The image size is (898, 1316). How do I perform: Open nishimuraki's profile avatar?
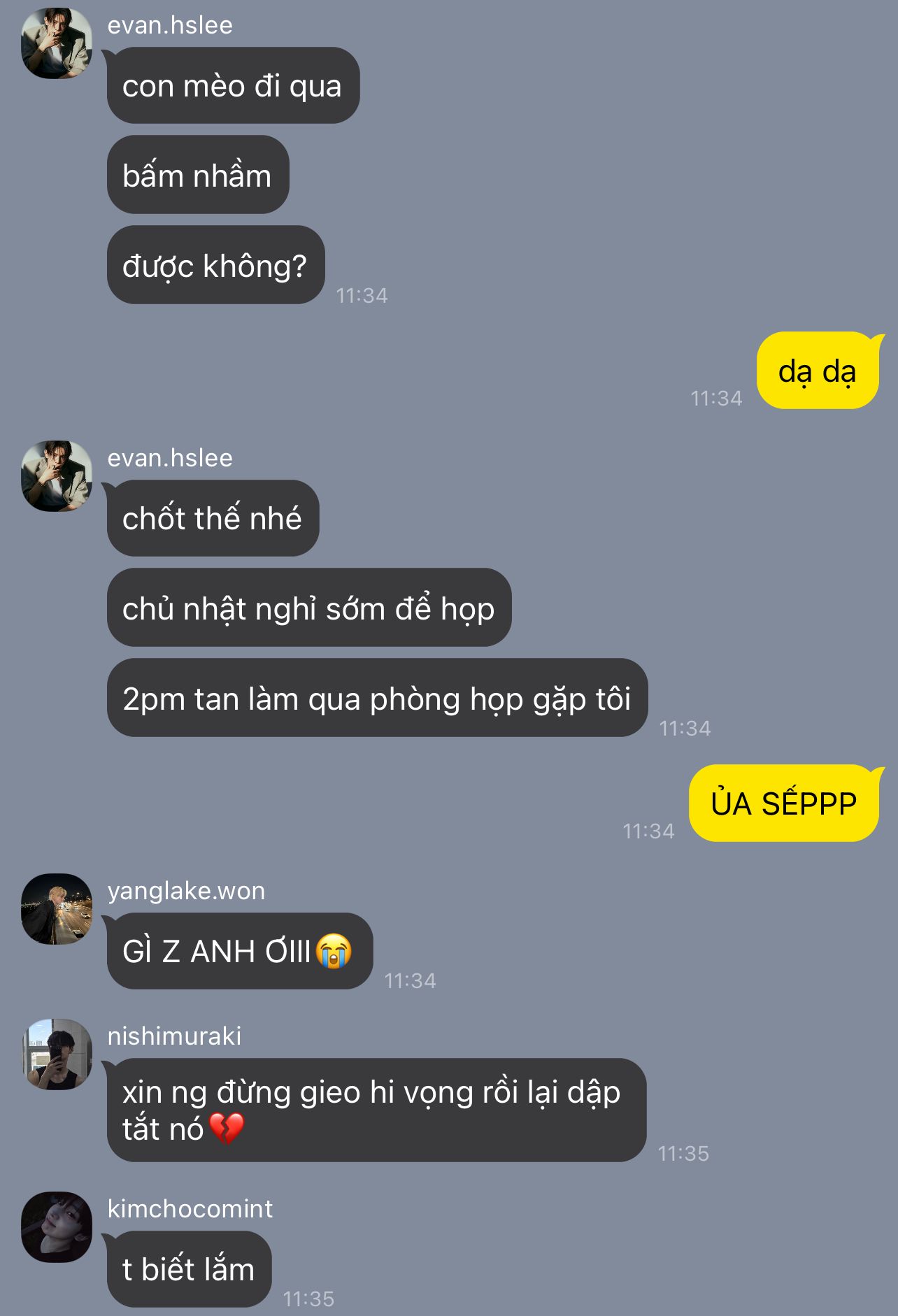pos(57,1054)
